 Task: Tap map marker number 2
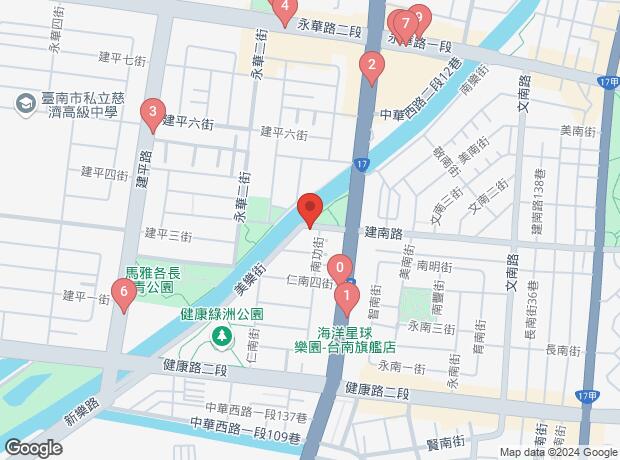(x=372, y=68)
